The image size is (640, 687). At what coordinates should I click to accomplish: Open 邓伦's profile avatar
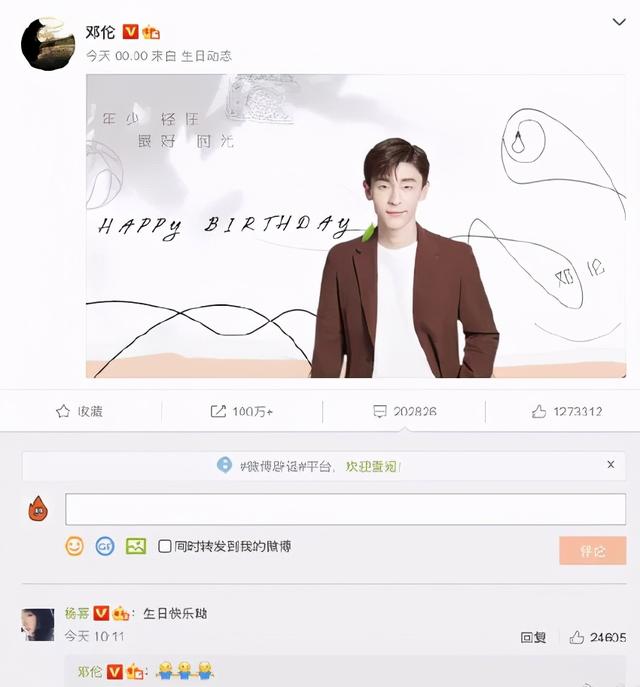[x=48, y=43]
